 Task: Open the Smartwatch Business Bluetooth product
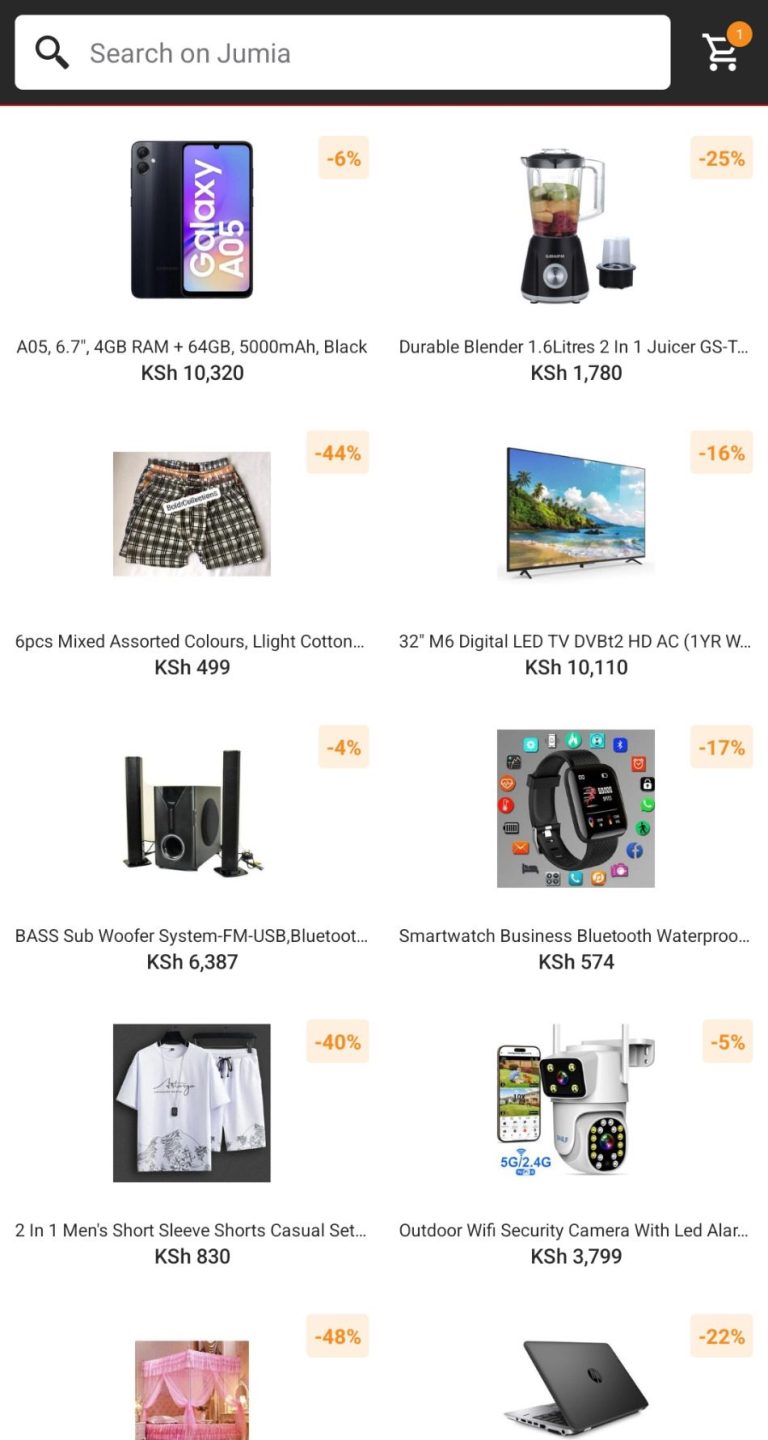coord(576,808)
